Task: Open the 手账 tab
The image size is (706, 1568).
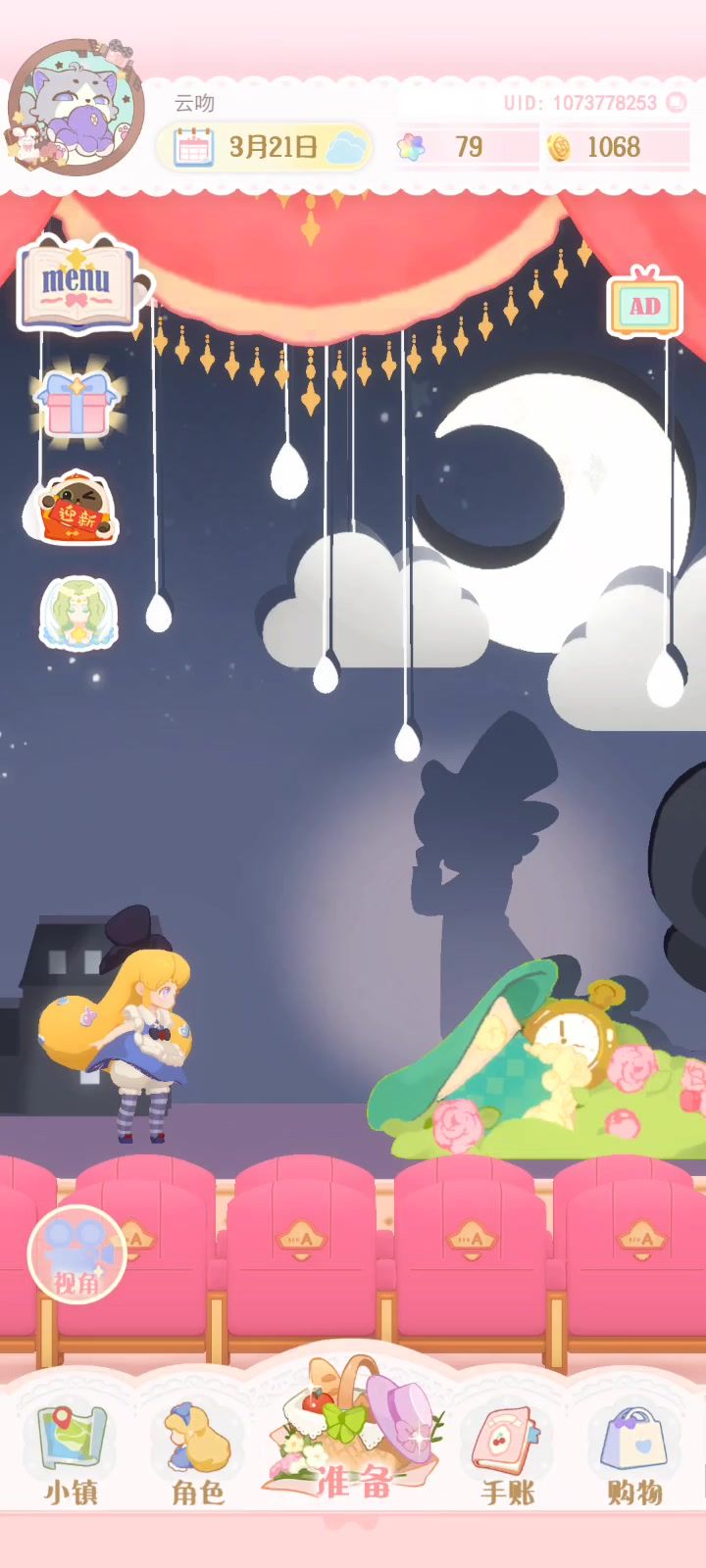Action: pyautogui.click(x=507, y=1455)
